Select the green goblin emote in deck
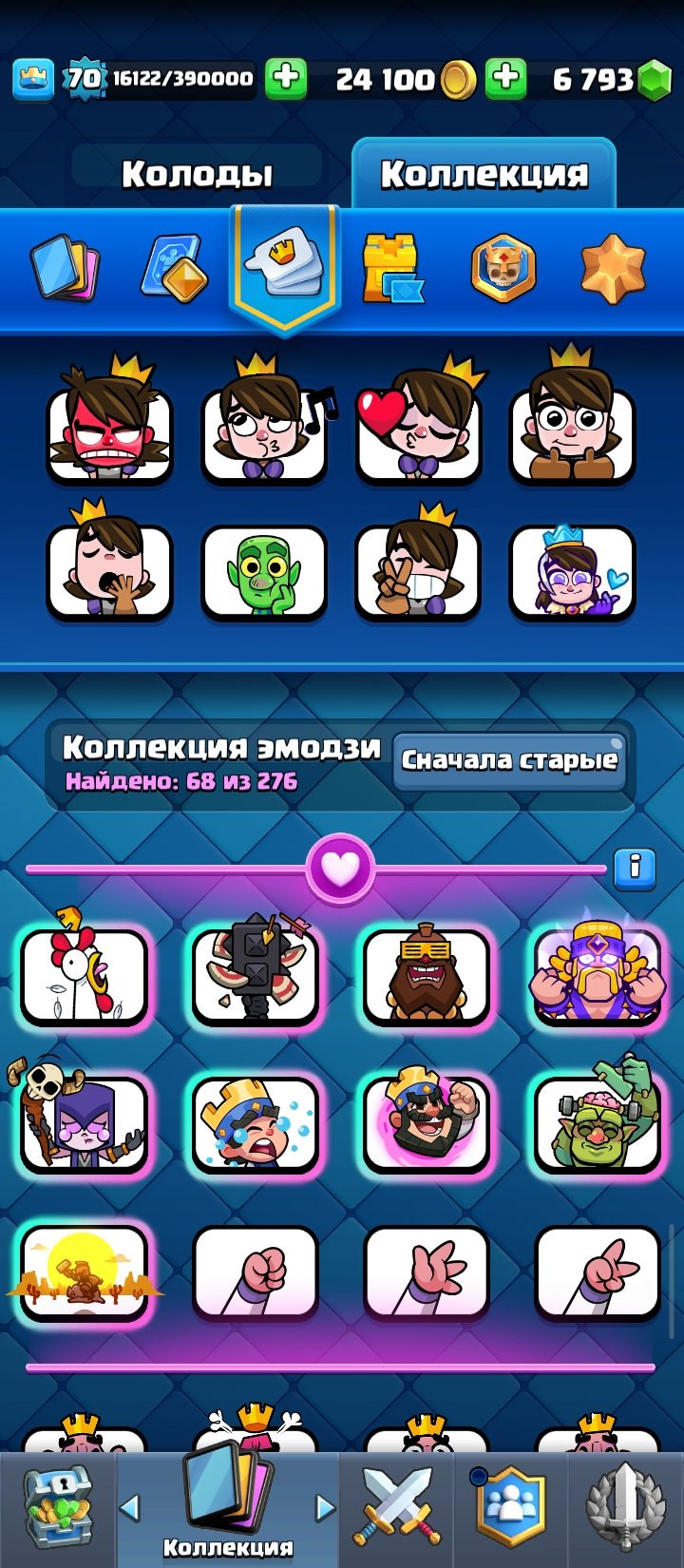Image resolution: width=684 pixels, height=1568 pixels. (x=264, y=572)
